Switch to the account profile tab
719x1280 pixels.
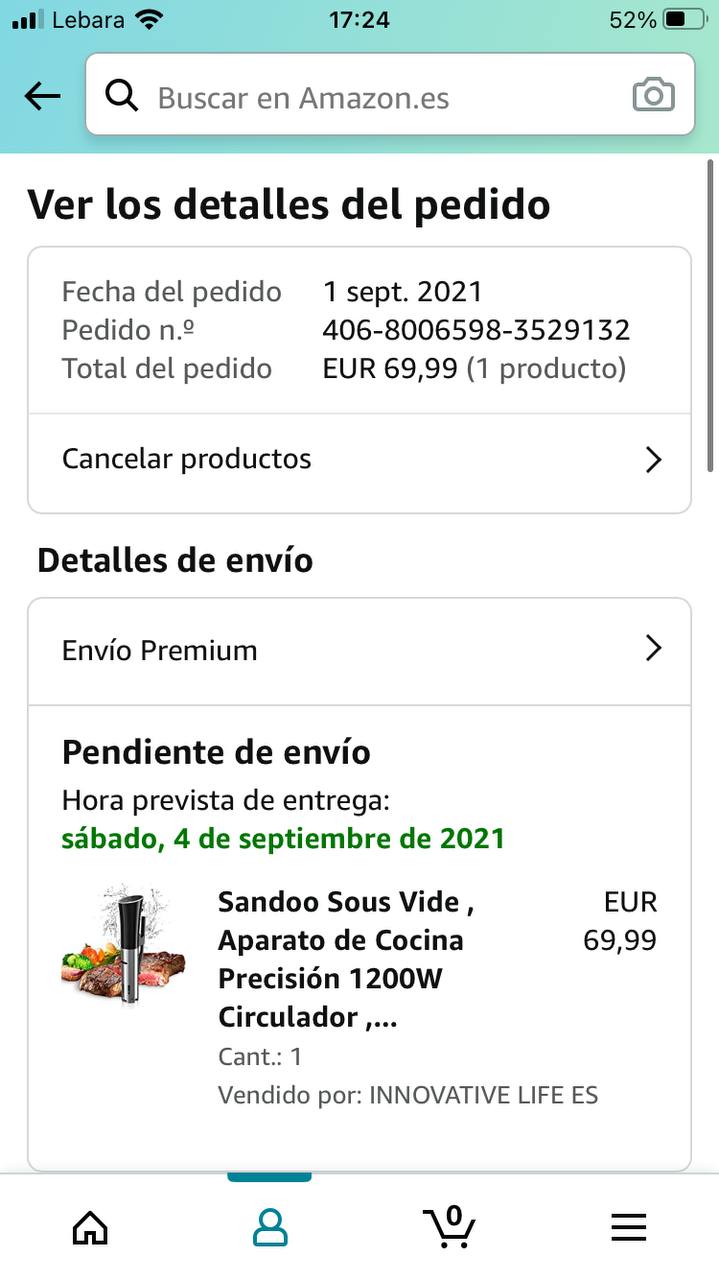click(270, 1227)
